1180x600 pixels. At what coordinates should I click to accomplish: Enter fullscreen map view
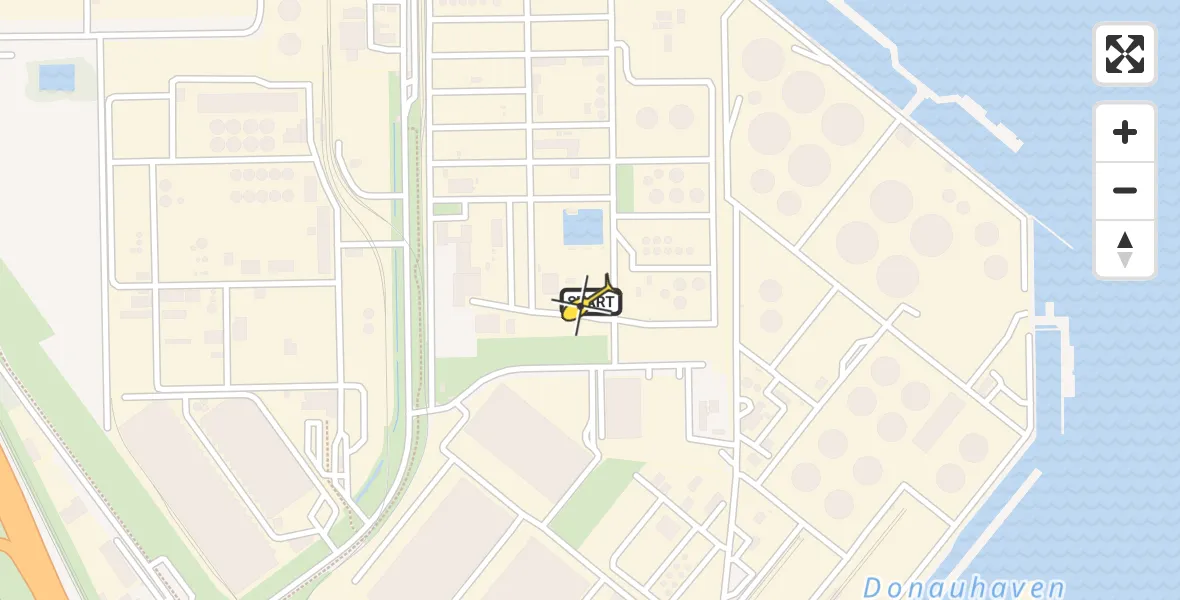coord(1125,54)
